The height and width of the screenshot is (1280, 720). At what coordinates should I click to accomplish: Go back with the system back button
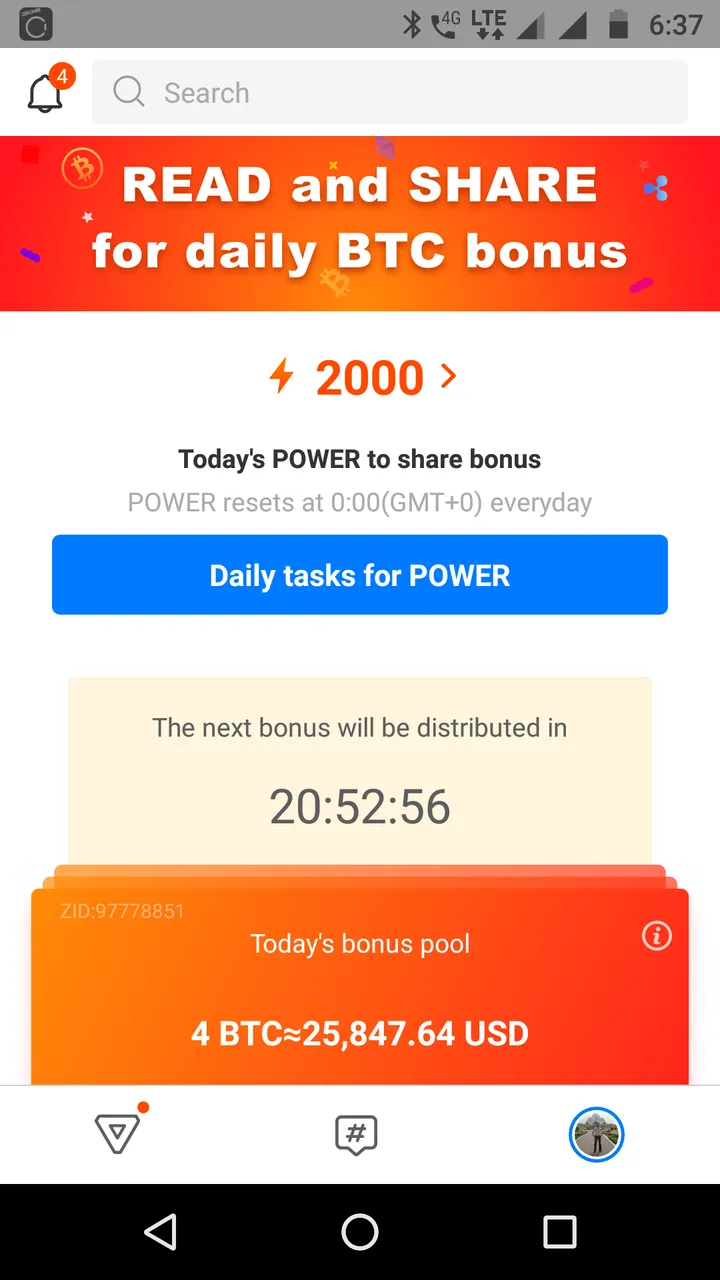tap(160, 1232)
